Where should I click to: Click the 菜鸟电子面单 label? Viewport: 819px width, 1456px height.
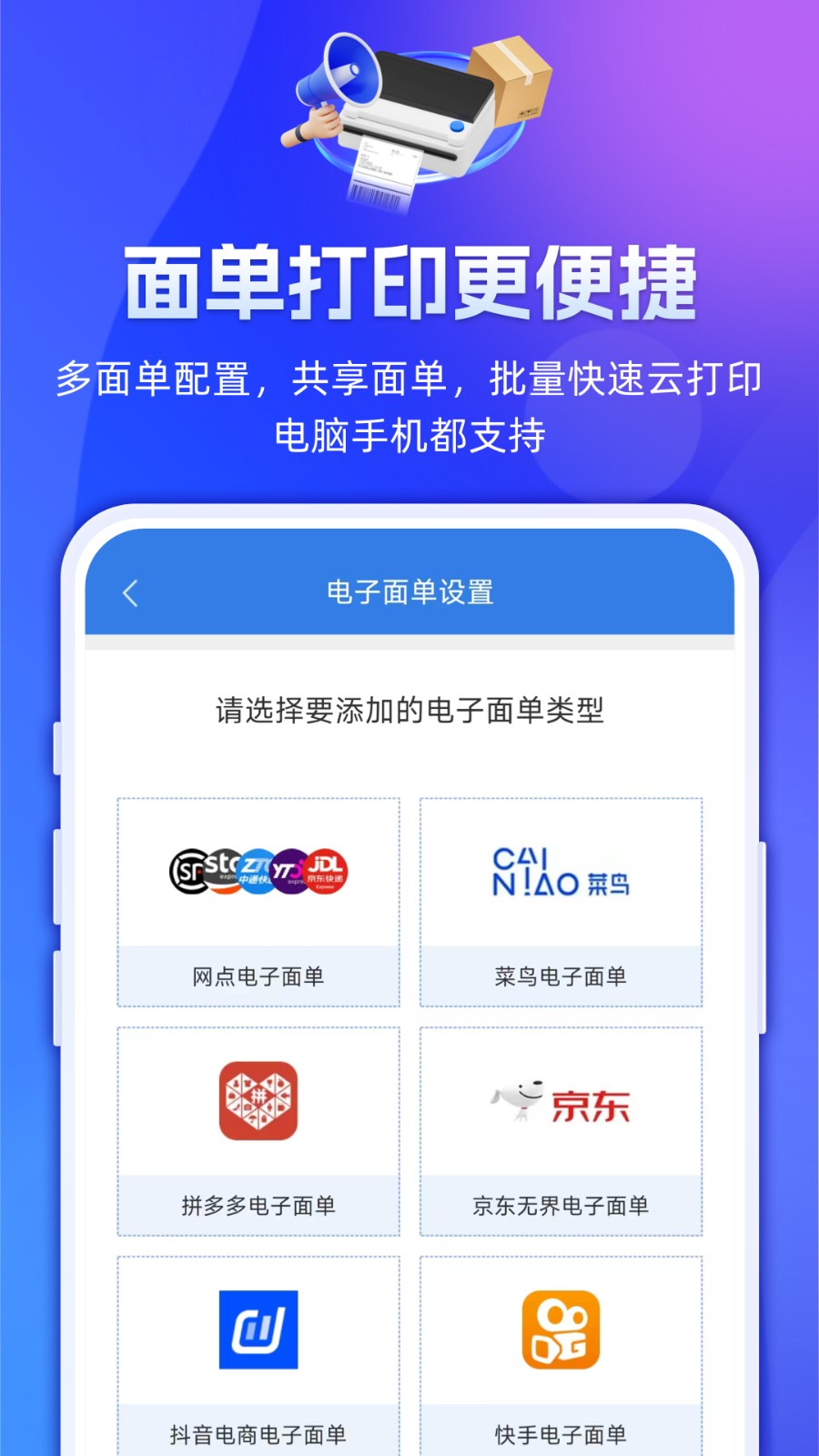pos(561,976)
